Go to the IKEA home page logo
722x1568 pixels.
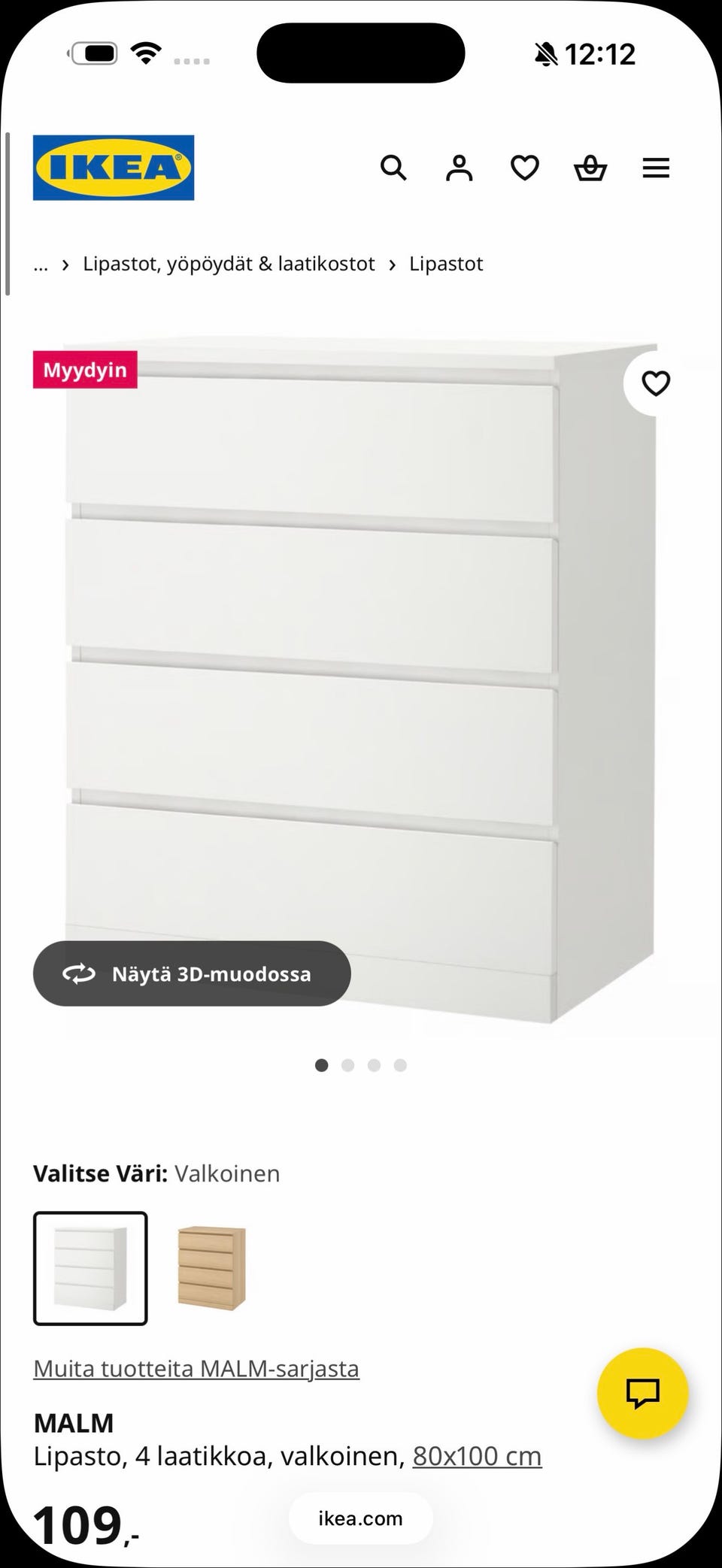(x=114, y=168)
